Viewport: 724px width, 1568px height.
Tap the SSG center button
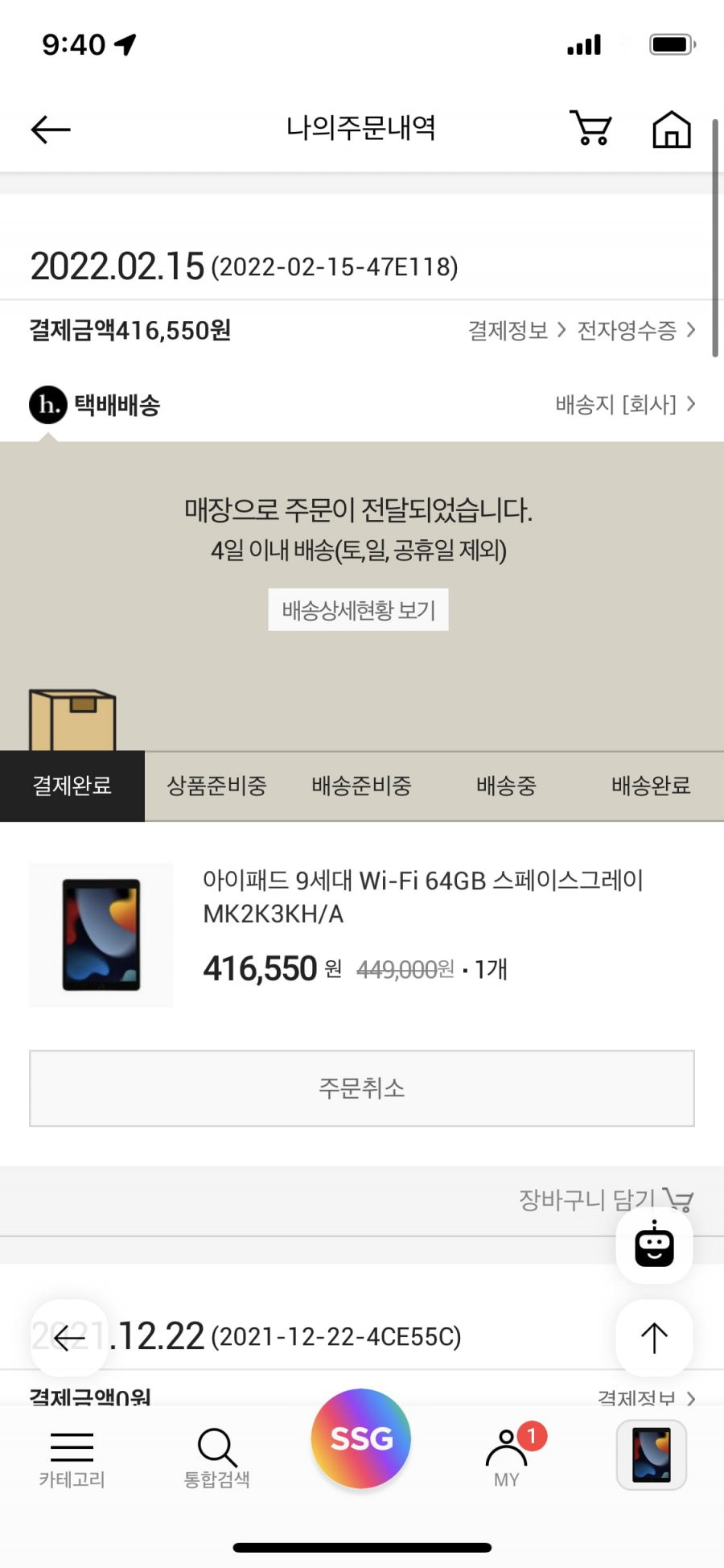(361, 1438)
